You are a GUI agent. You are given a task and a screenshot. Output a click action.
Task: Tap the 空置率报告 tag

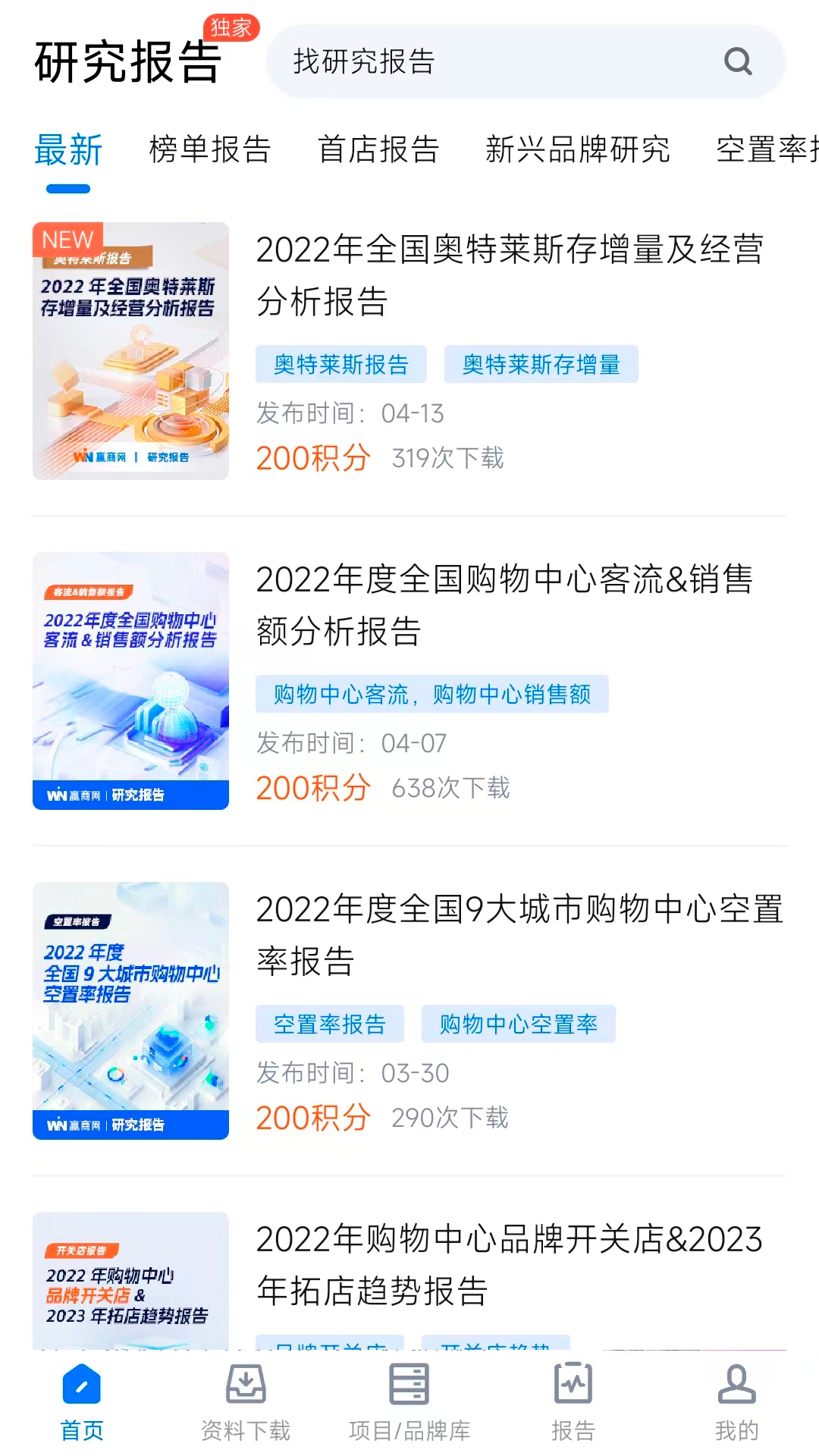tap(330, 1024)
